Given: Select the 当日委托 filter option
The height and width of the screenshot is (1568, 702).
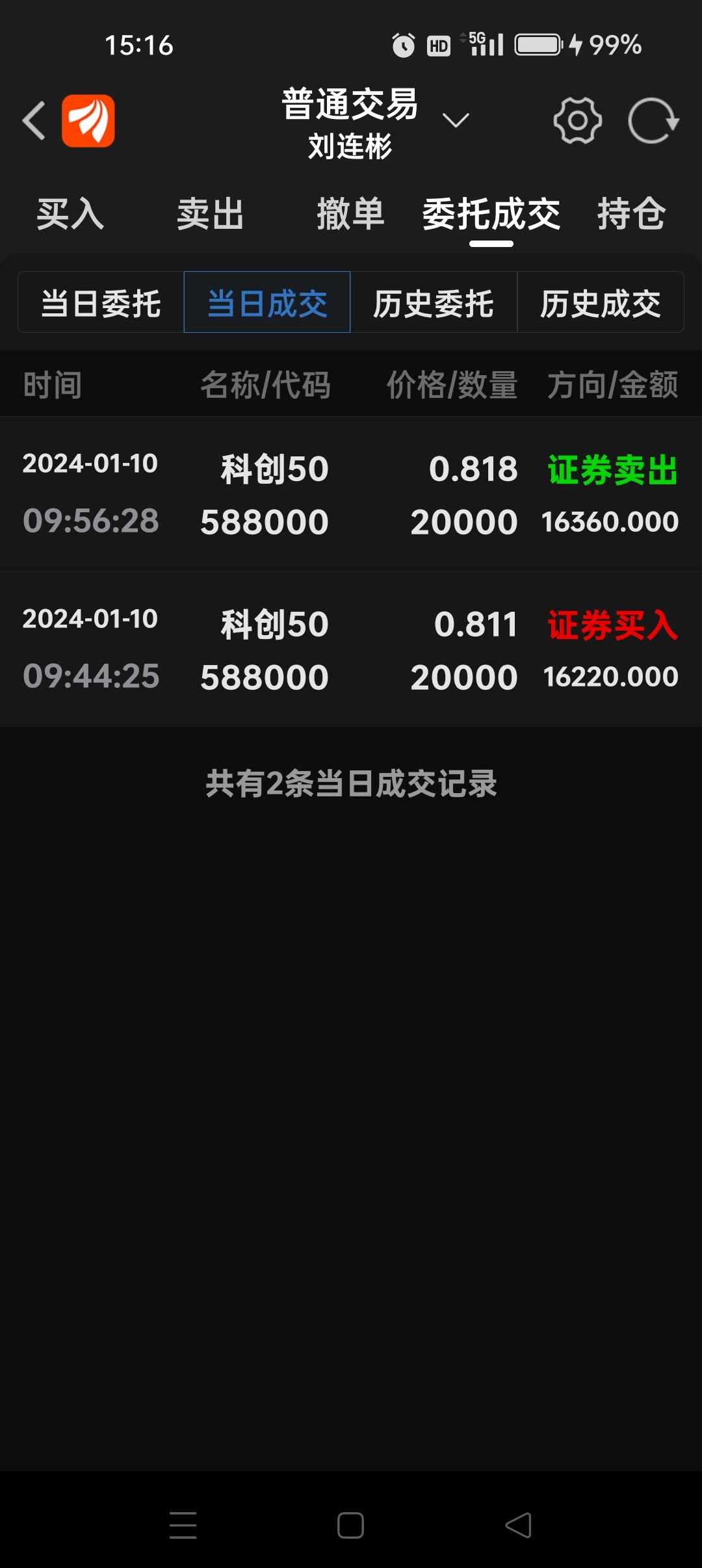Looking at the screenshot, I should [x=99, y=302].
